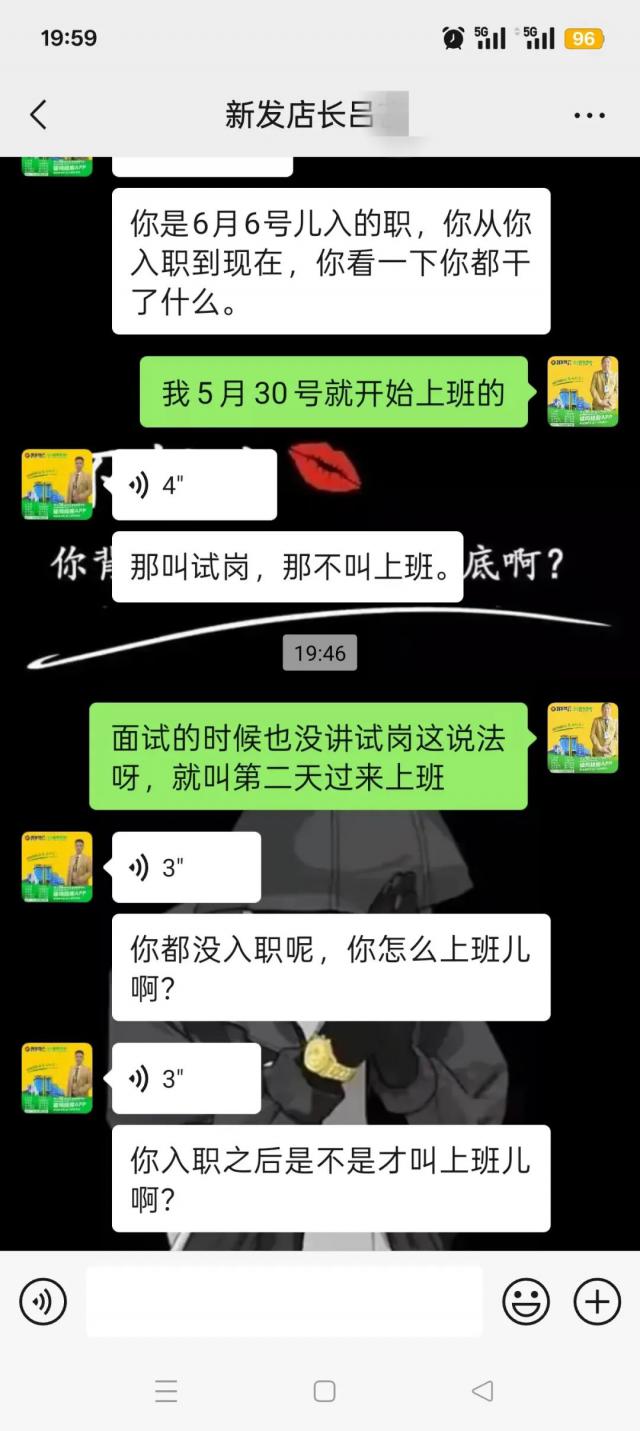Go back from this chat

tap(38, 115)
